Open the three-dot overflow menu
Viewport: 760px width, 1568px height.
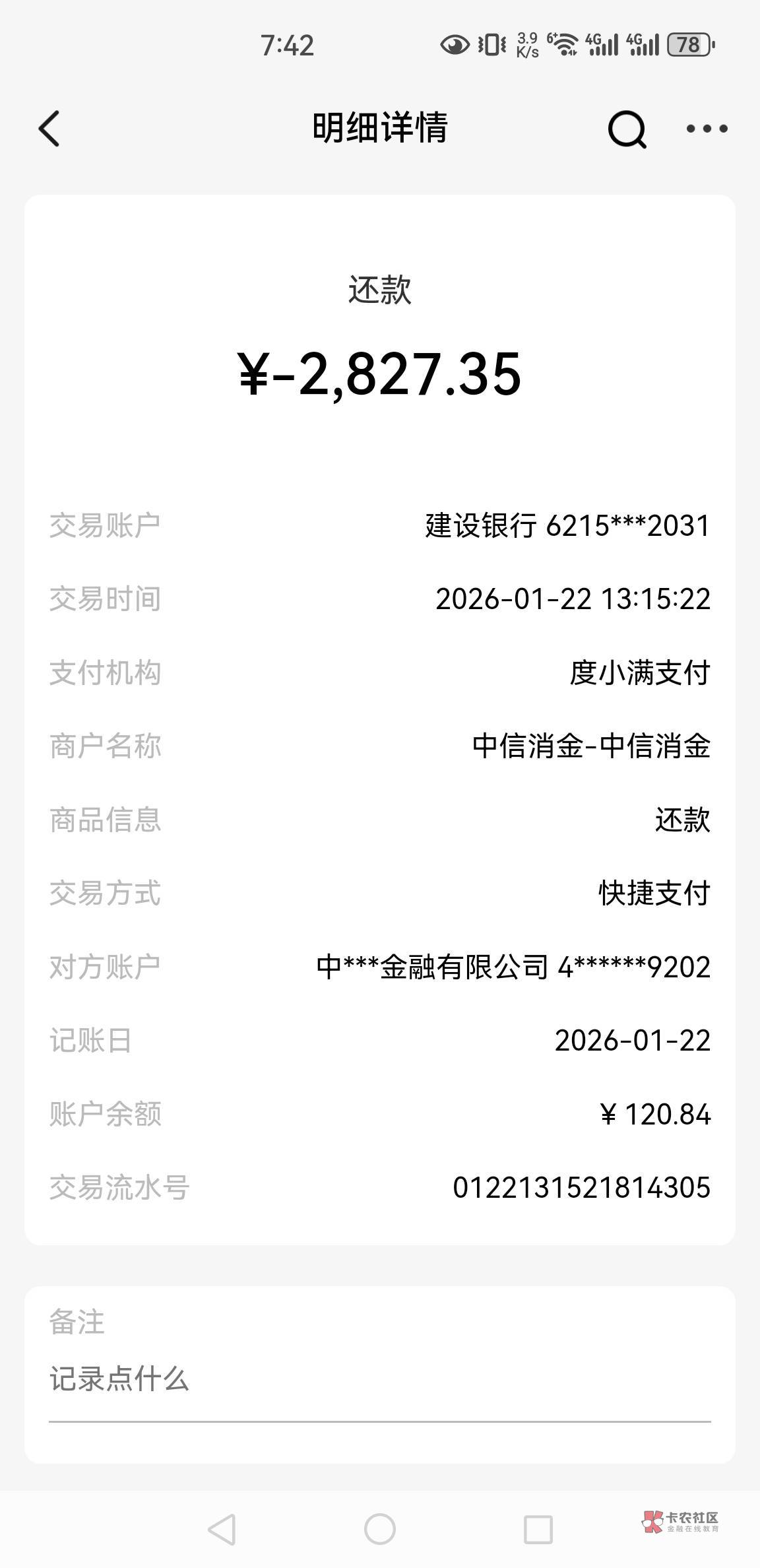[x=707, y=129]
